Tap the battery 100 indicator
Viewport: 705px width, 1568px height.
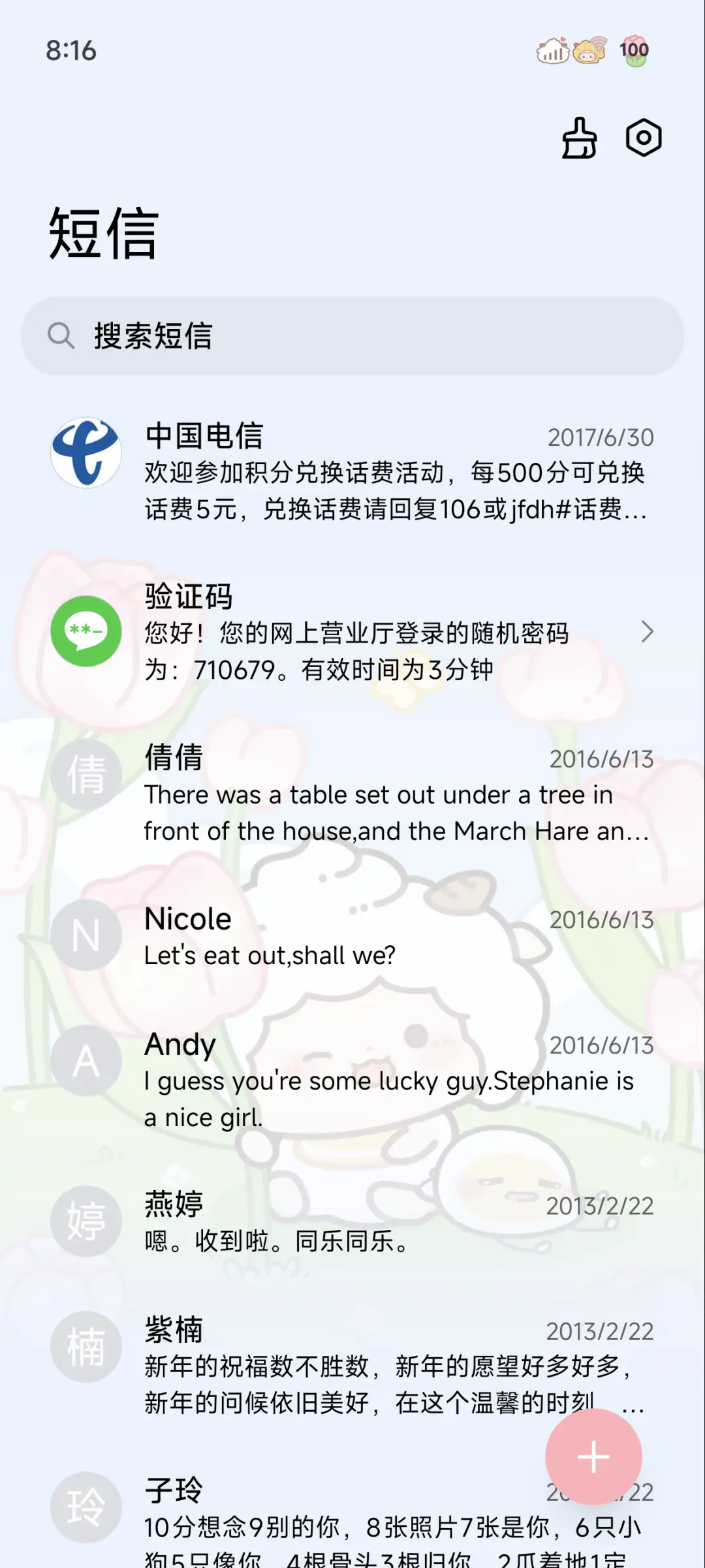[x=635, y=50]
